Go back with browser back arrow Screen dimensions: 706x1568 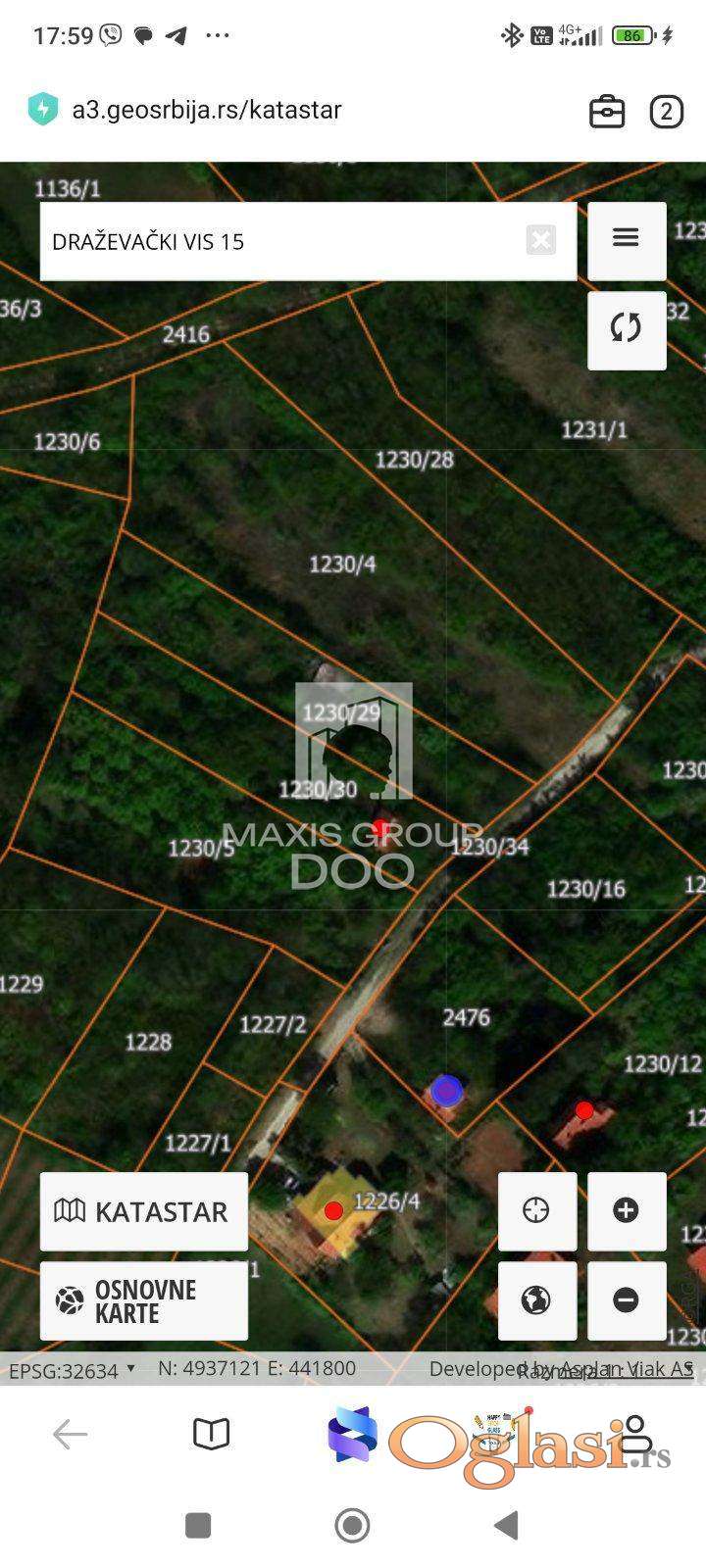coord(70,1435)
